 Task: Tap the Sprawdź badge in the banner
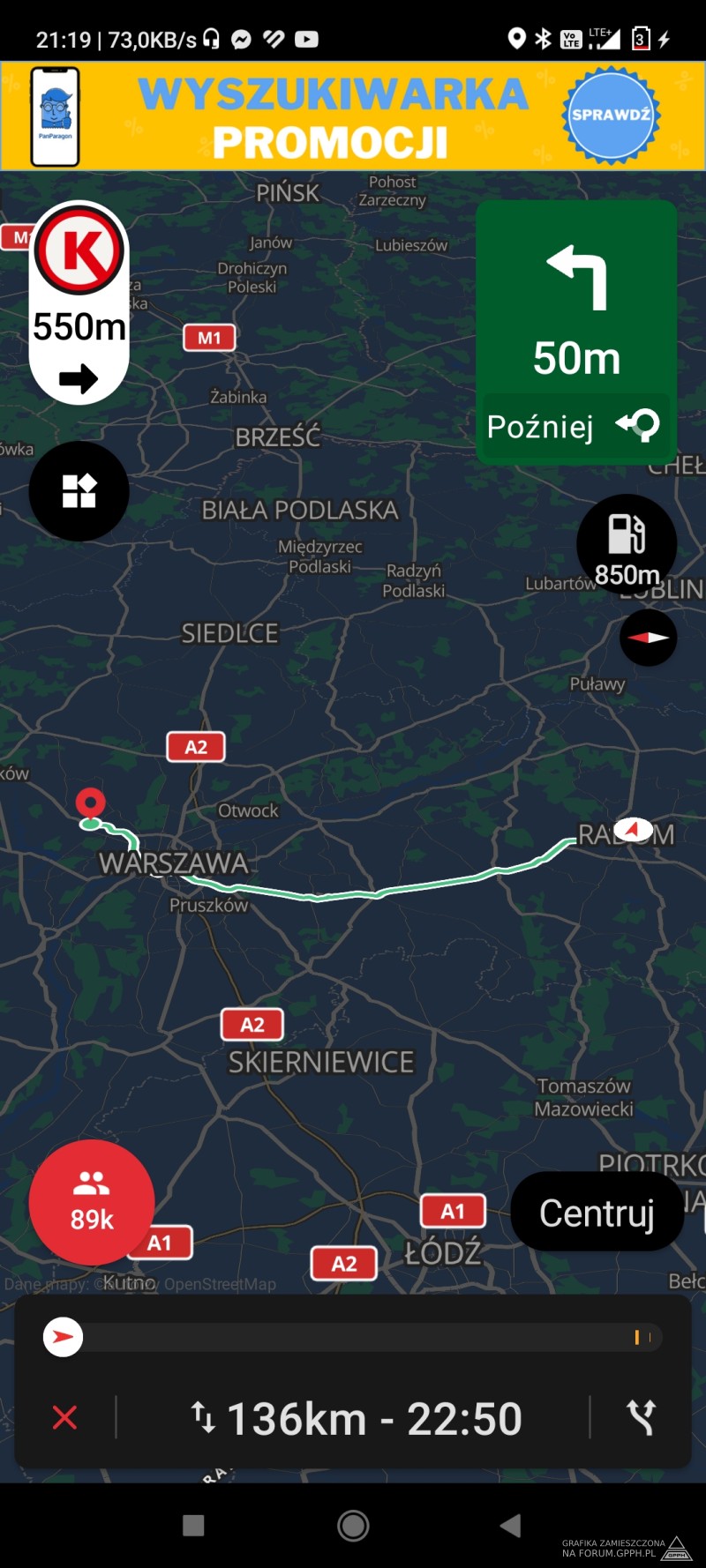pos(611,116)
